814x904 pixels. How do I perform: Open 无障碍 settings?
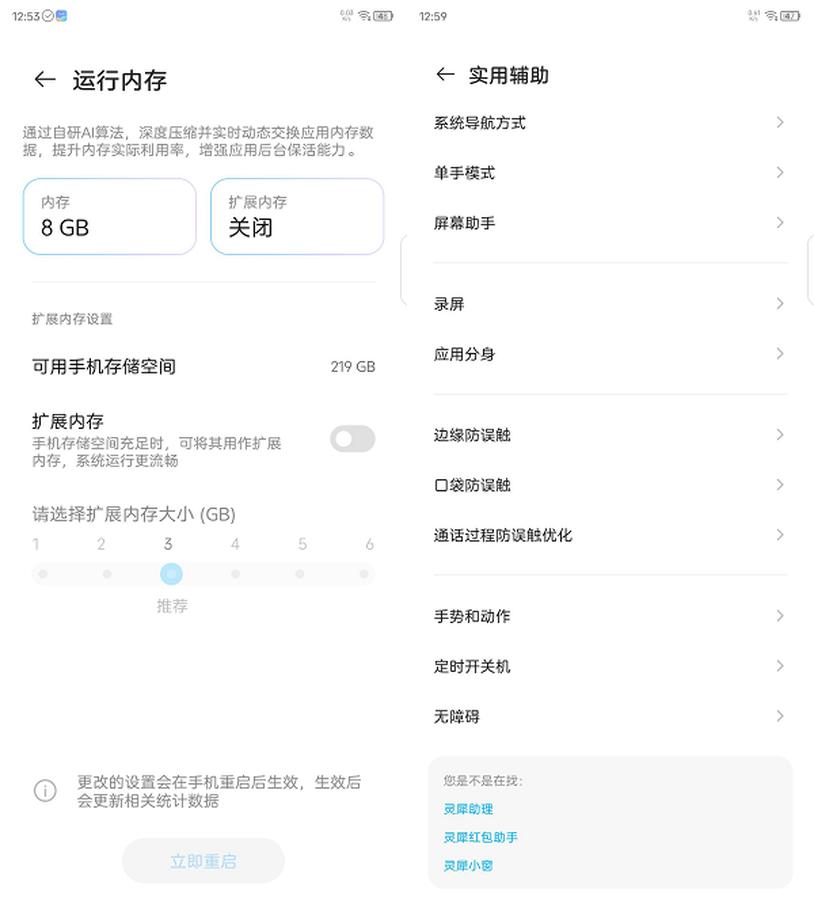pyautogui.click(x=608, y=716)
